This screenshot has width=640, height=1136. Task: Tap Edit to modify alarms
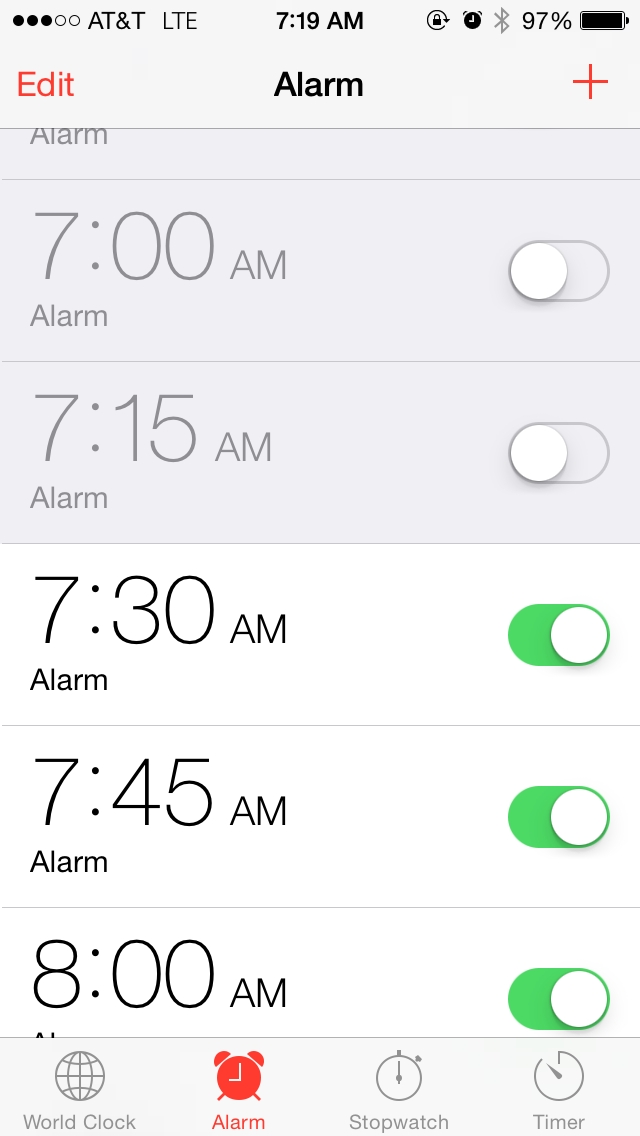[x=46, y=84]
